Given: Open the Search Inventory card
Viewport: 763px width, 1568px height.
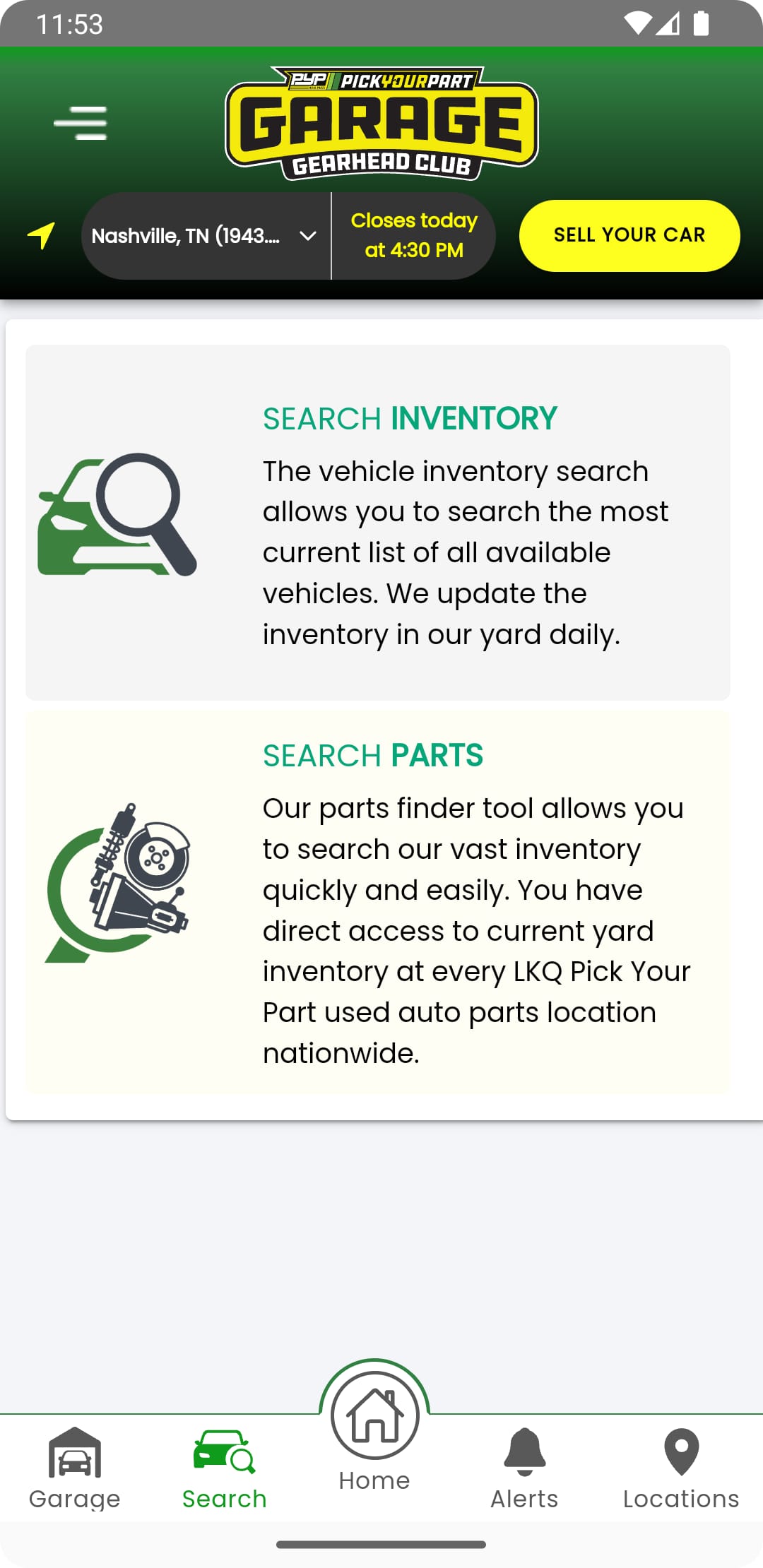Looking at the screenshot, I should click(x=377, y=522).
